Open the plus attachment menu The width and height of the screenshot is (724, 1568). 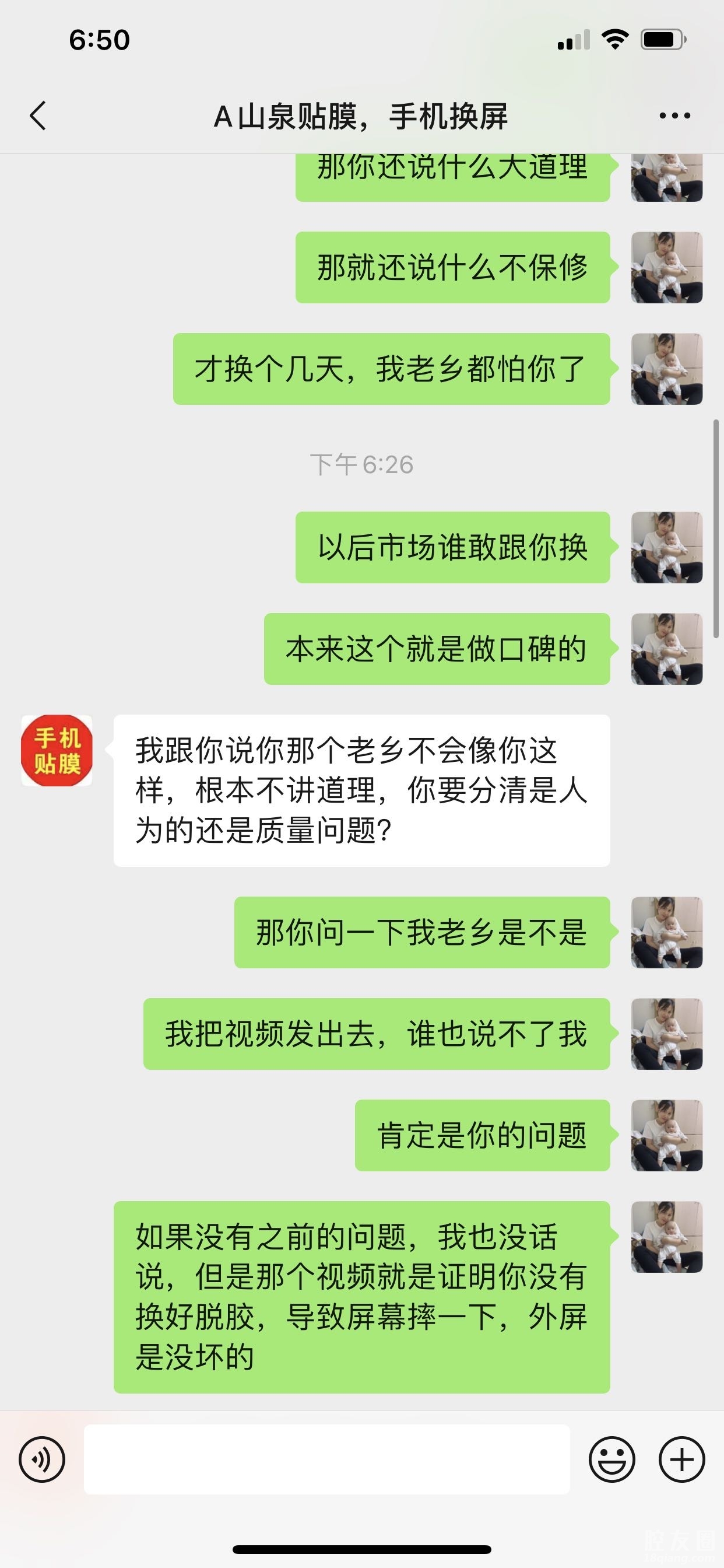681,1459
